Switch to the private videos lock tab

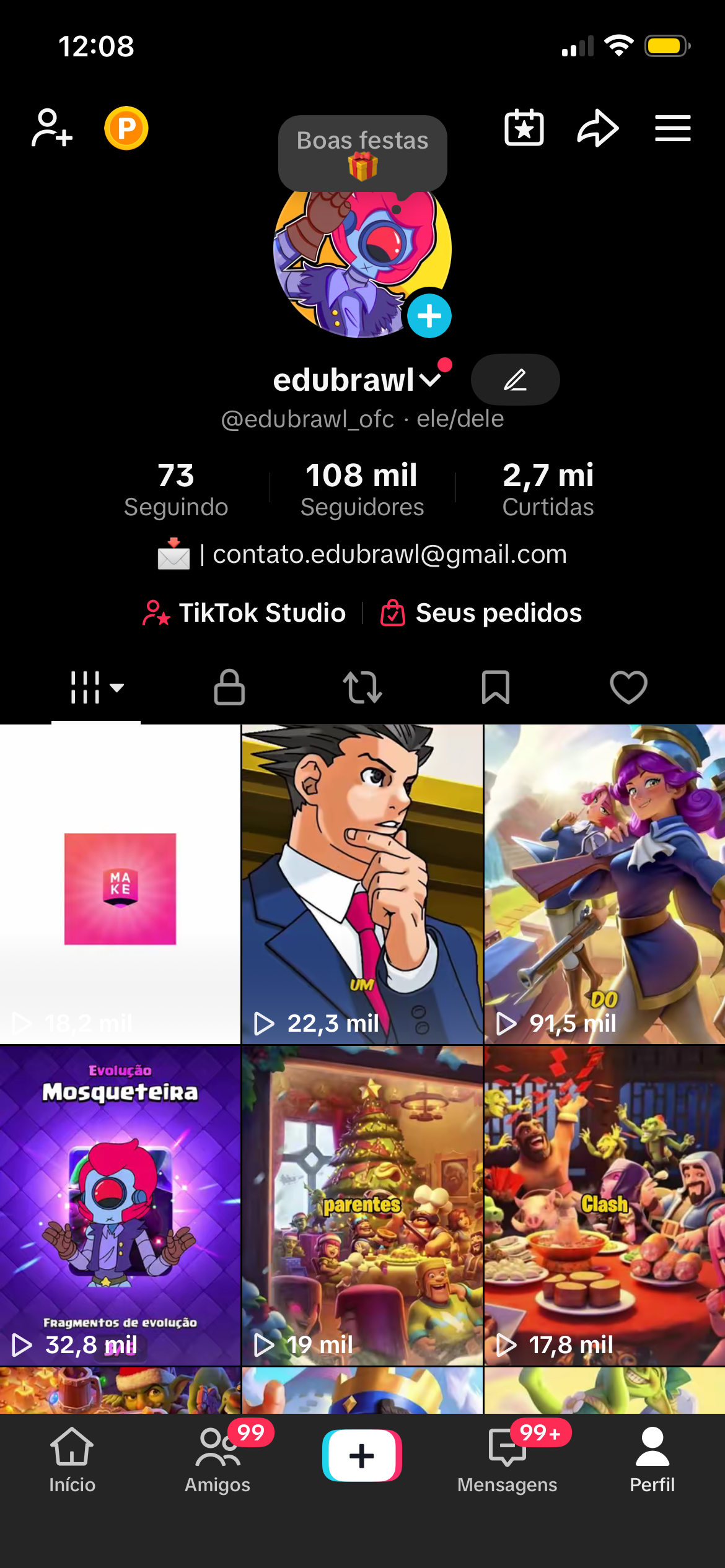[x=229, y=687]
